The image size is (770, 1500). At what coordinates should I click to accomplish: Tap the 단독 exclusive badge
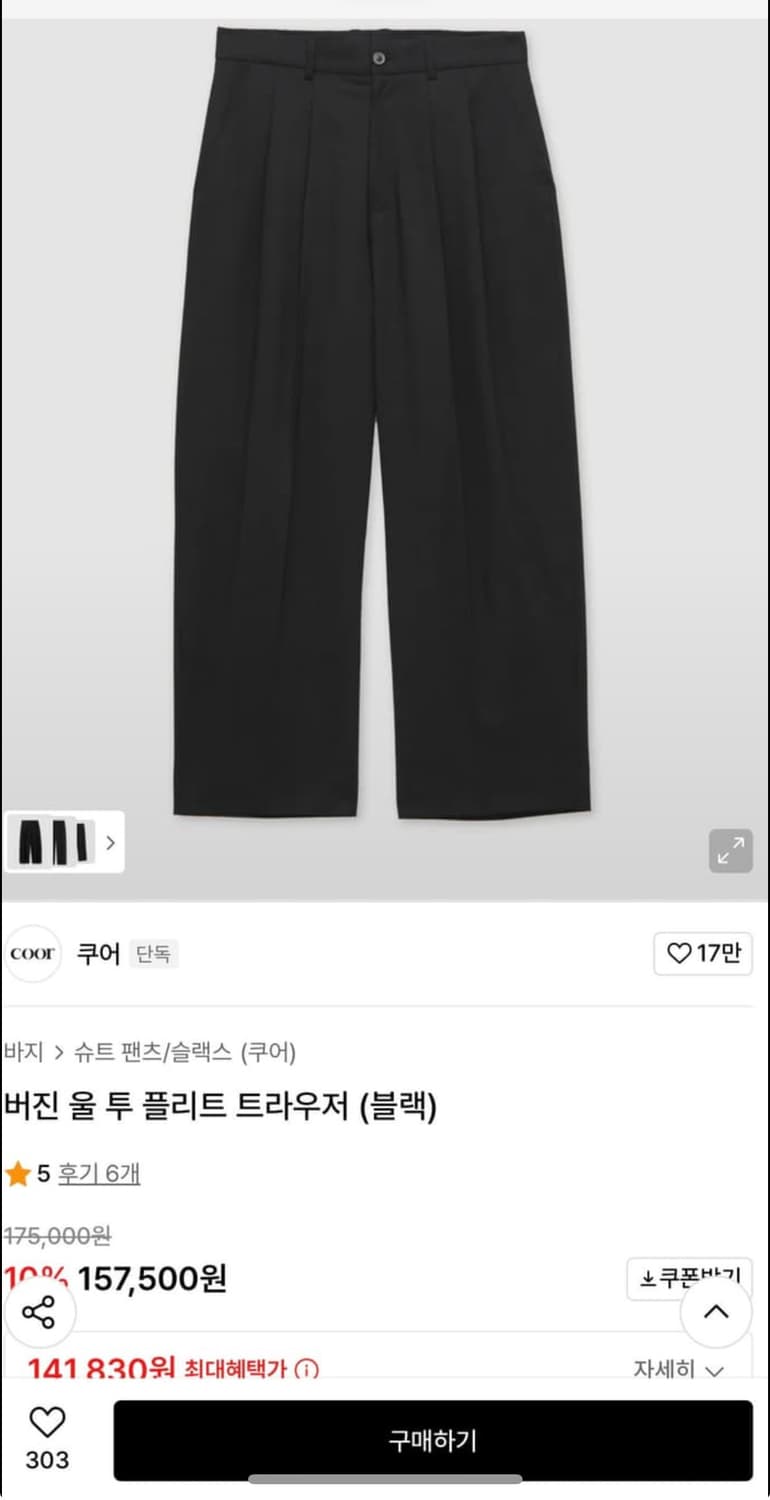click(x=155, y=956)
